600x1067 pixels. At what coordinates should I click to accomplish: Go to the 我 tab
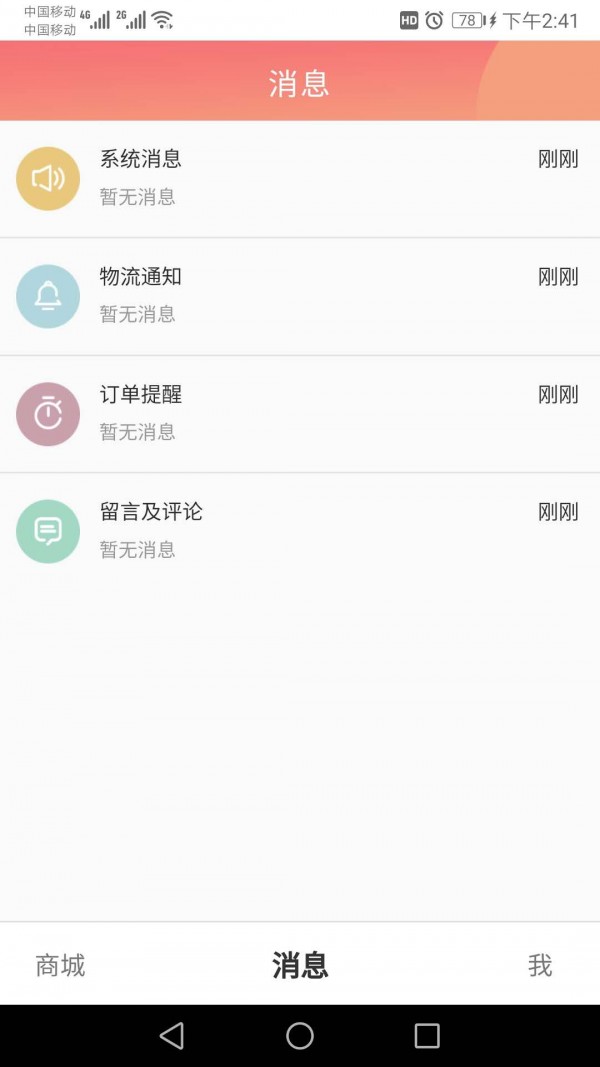(540, 965)
